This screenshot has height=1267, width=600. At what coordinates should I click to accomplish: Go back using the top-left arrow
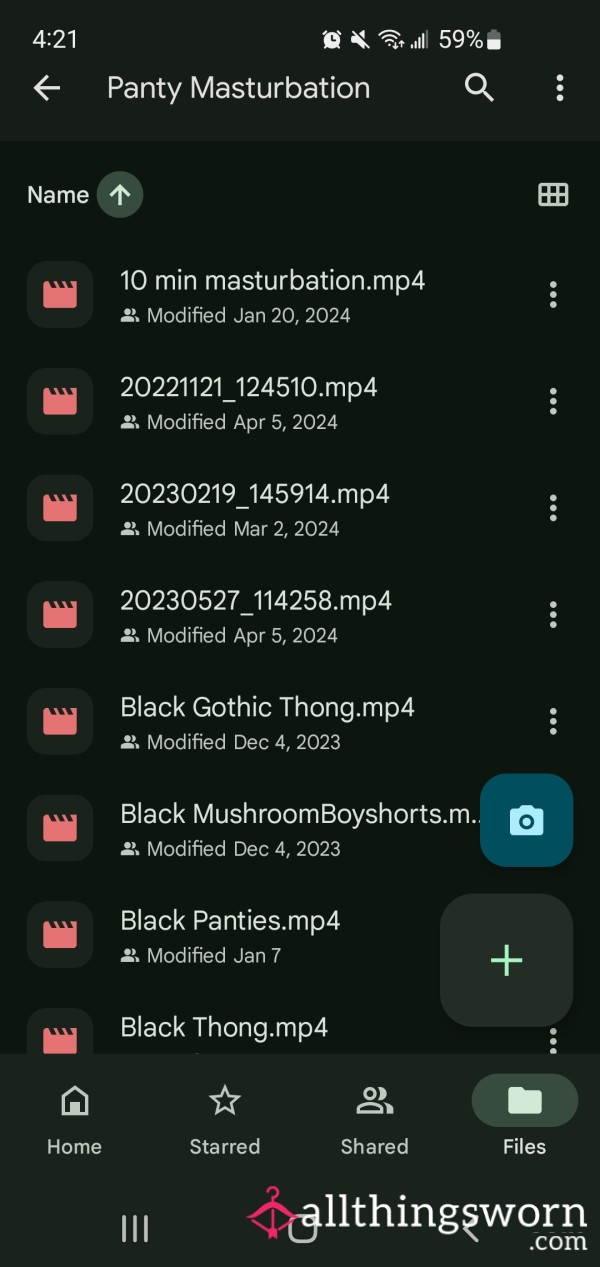(x=47, y=88)
